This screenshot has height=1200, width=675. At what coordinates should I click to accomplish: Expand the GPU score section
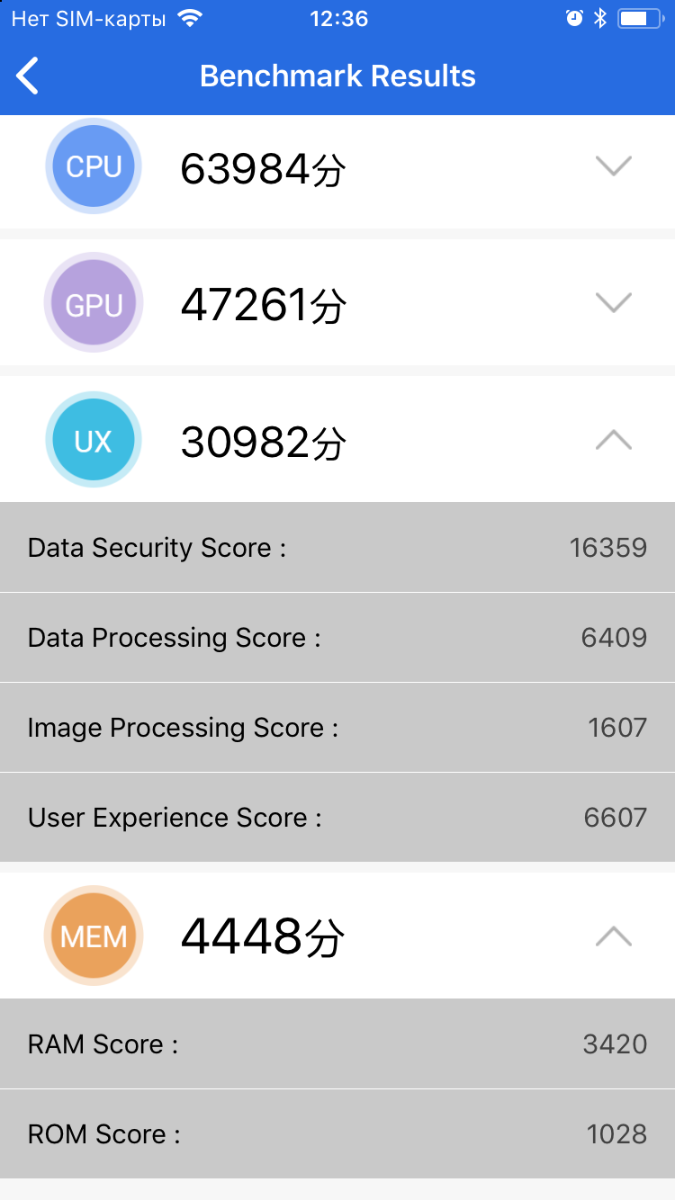pos(613,302)
